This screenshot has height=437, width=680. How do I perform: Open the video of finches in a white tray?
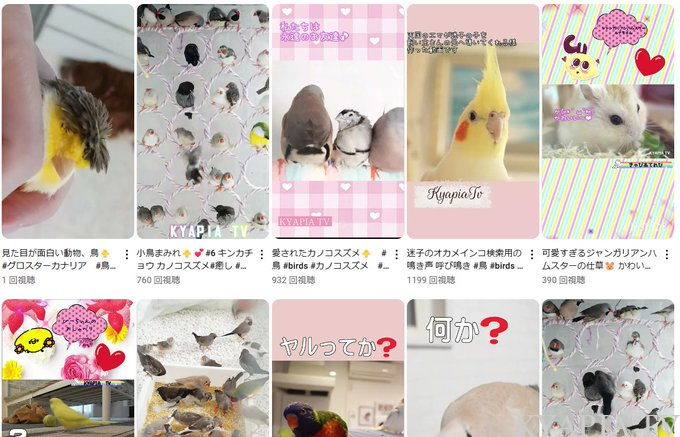coord(202,370)
